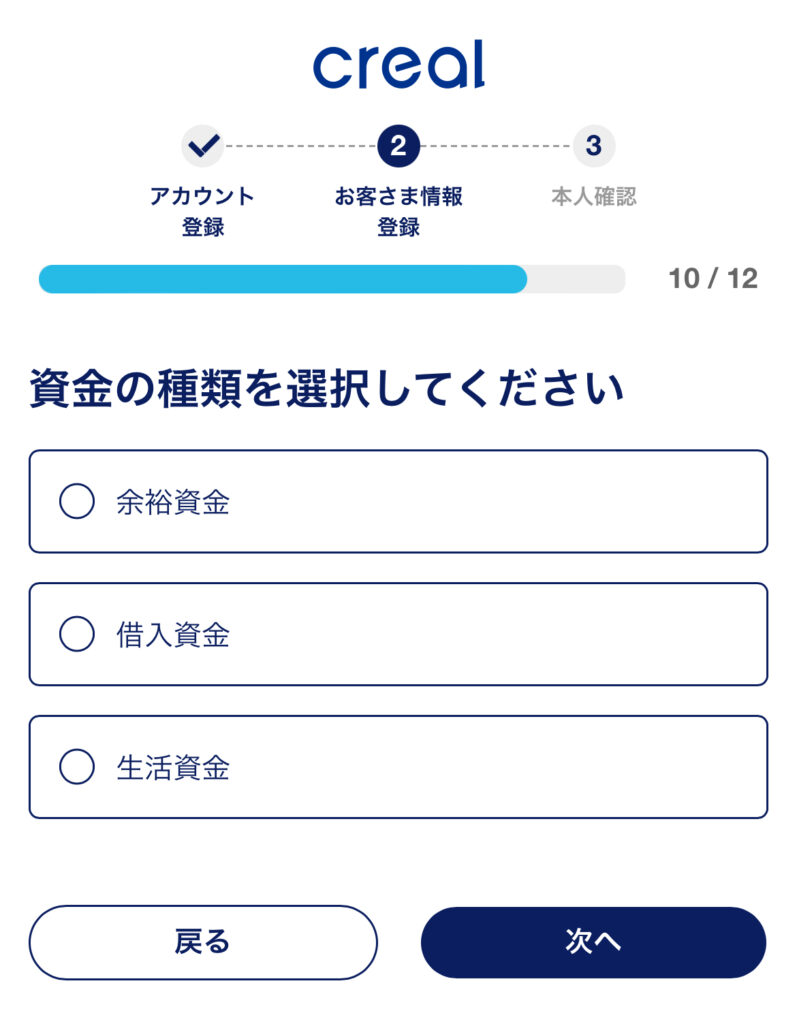Select the アカウント登録 step label

(204, 207)
